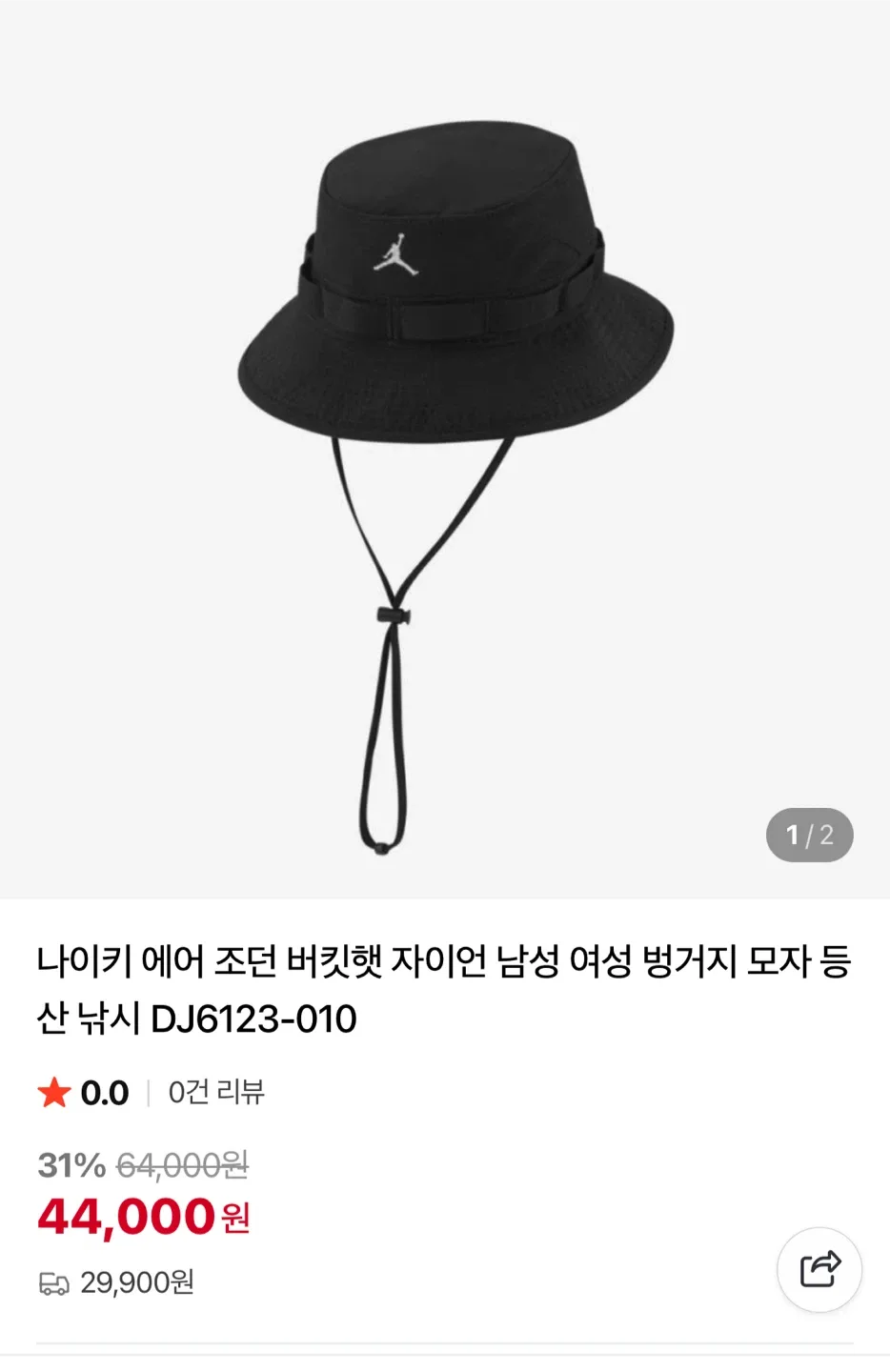This screenshot has width=890, height=1372.
Task: Open the Jordan bucket hat product image
Action: [x=445, y=448]
